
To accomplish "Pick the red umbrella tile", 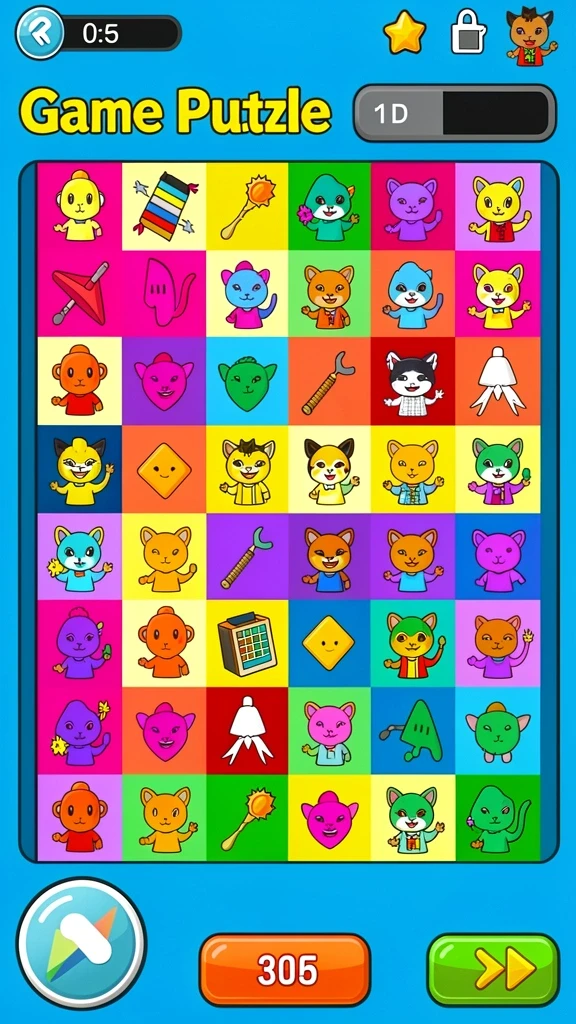I will (x=80, y=294).
